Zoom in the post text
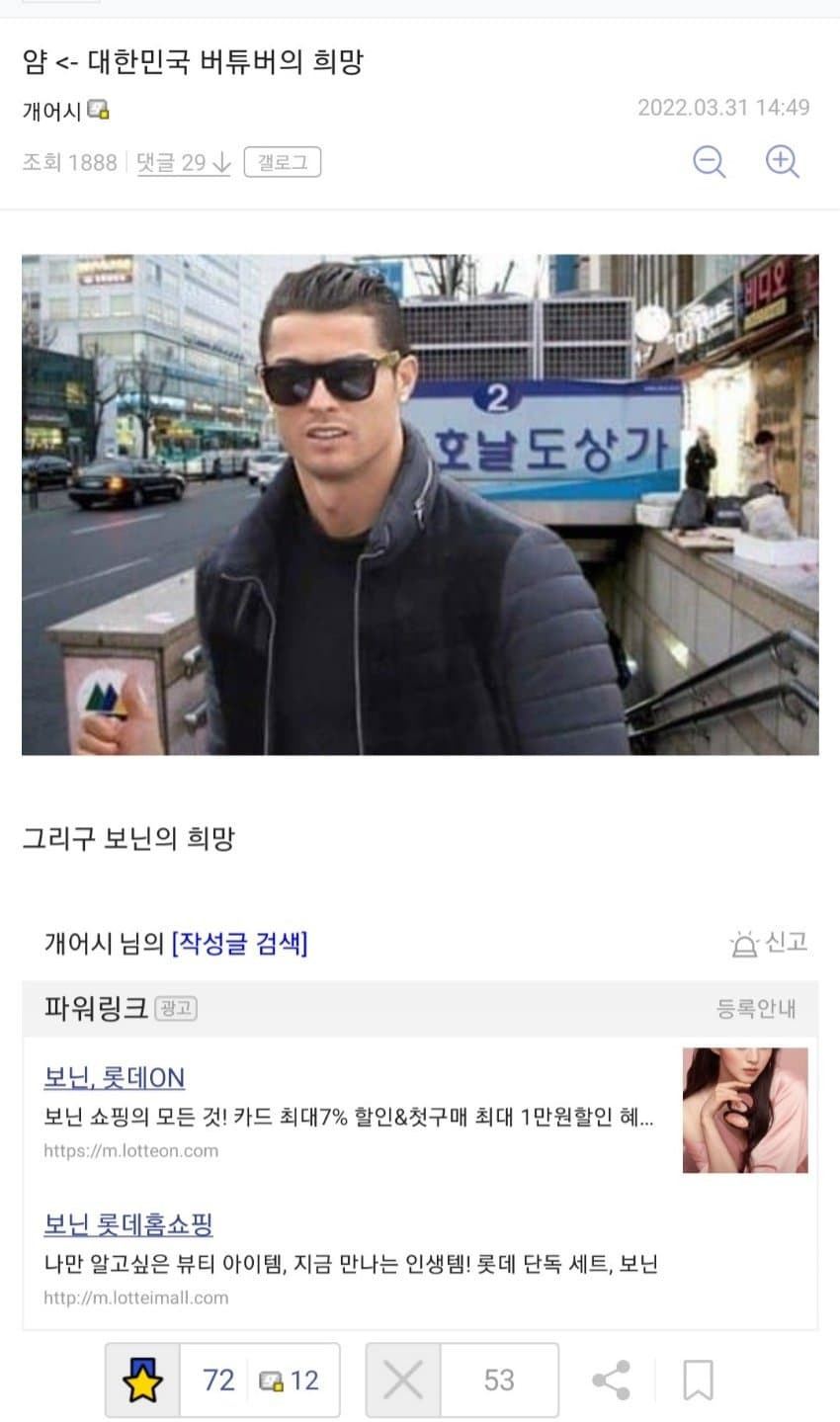This screenshot has height=1422, width=840. click(782, 161)
